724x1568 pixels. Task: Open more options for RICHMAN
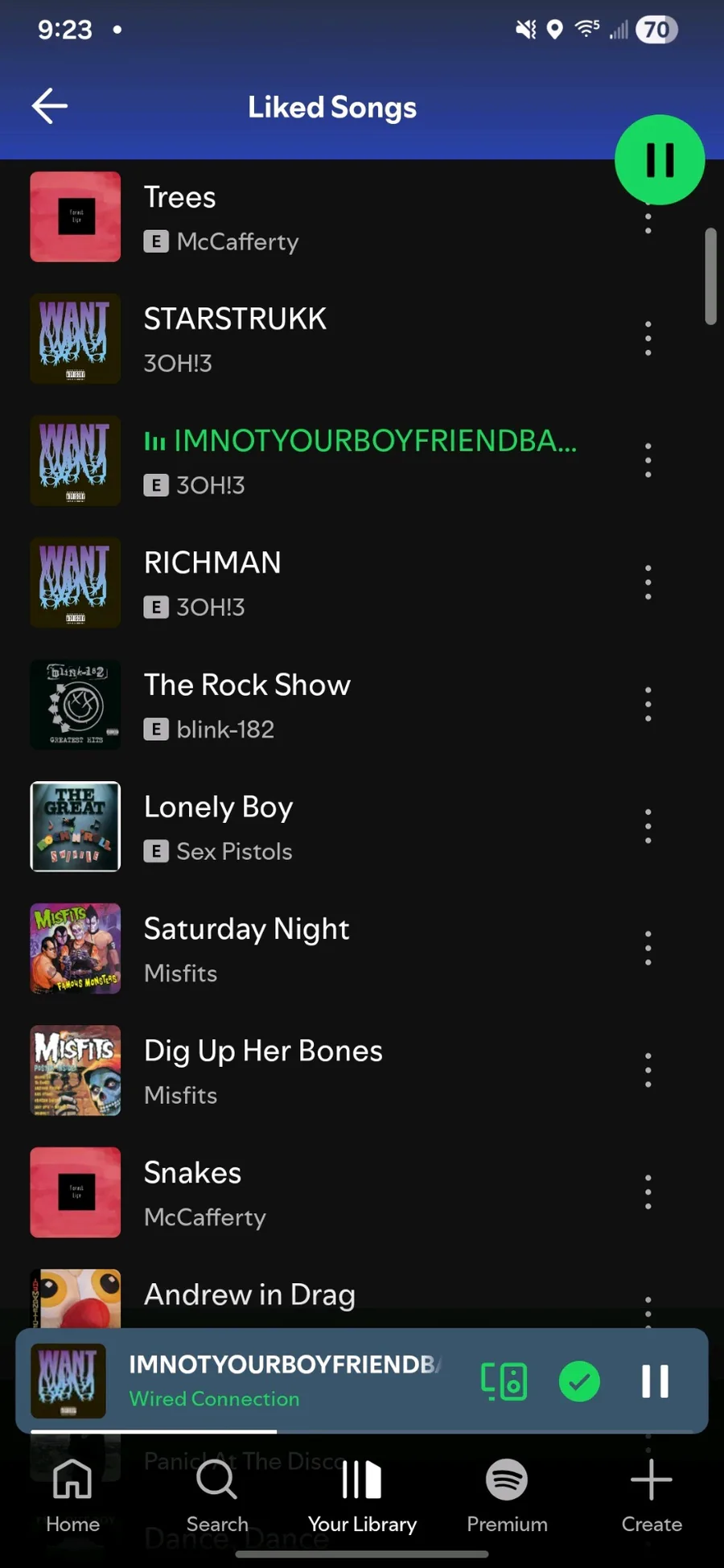[648, 582]
